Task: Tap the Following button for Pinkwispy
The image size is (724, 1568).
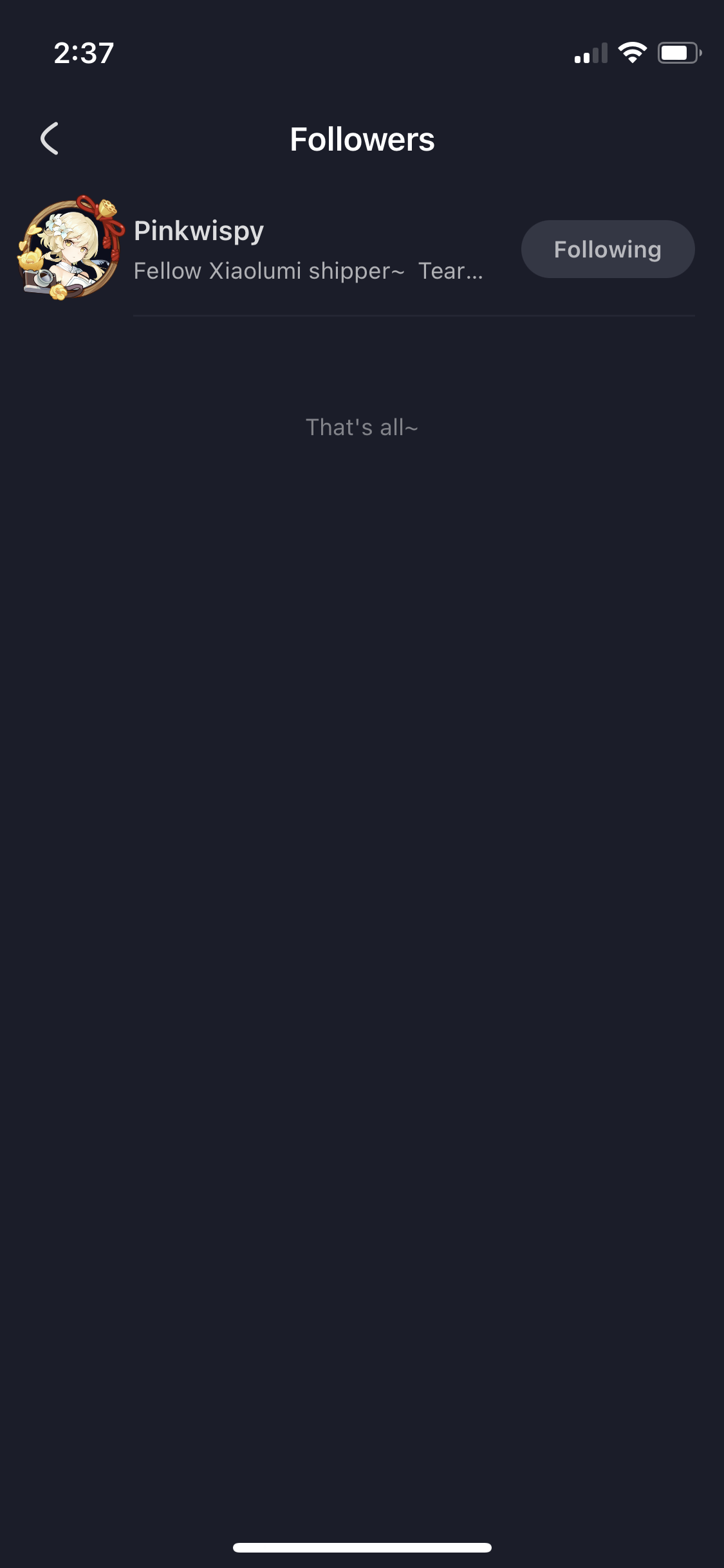Action: point(607,249)
